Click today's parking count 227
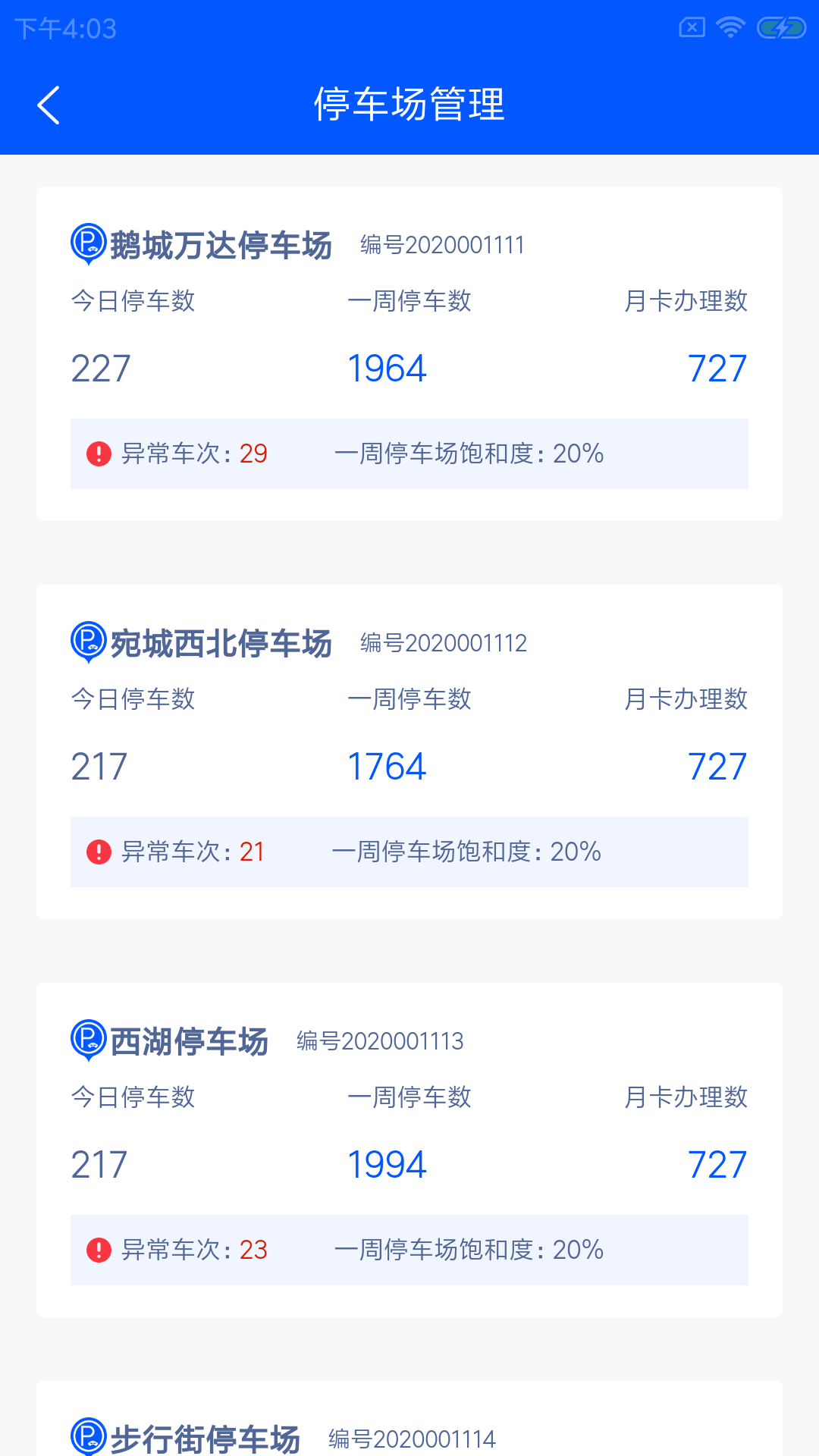This screenshot has width=819, height=1456. [99, 369]
